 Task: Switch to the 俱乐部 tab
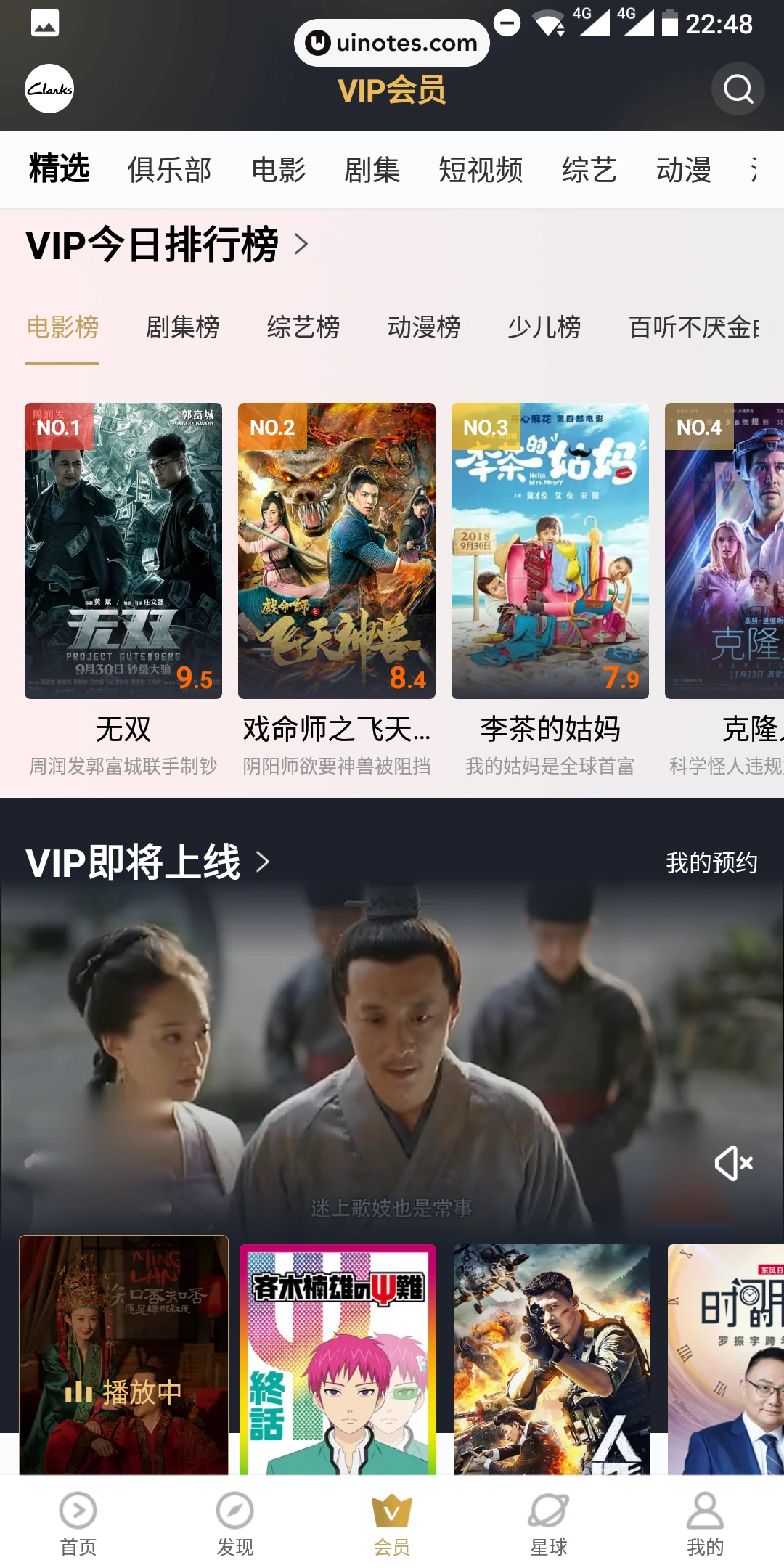(x=169, y=170)
